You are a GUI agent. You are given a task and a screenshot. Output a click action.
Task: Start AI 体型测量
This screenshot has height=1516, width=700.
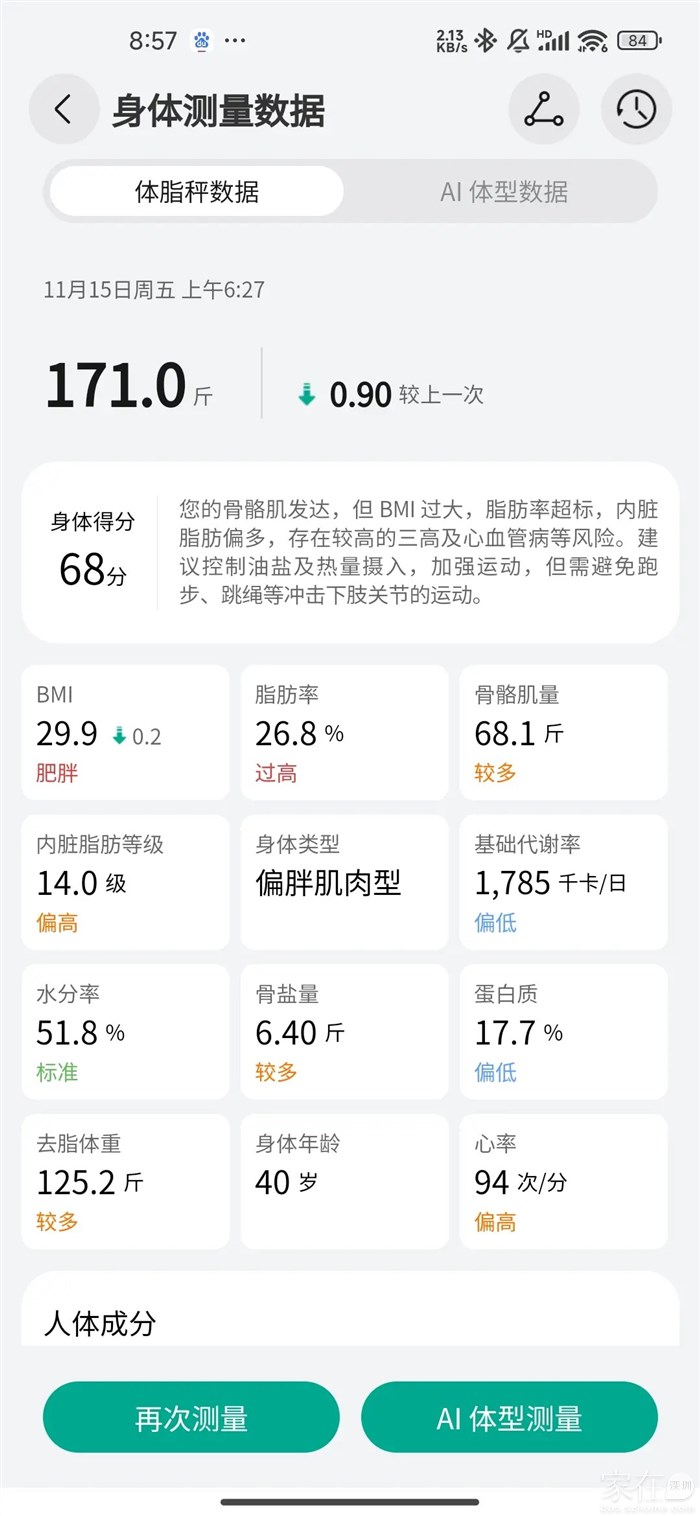click(x=509, y=1417)
